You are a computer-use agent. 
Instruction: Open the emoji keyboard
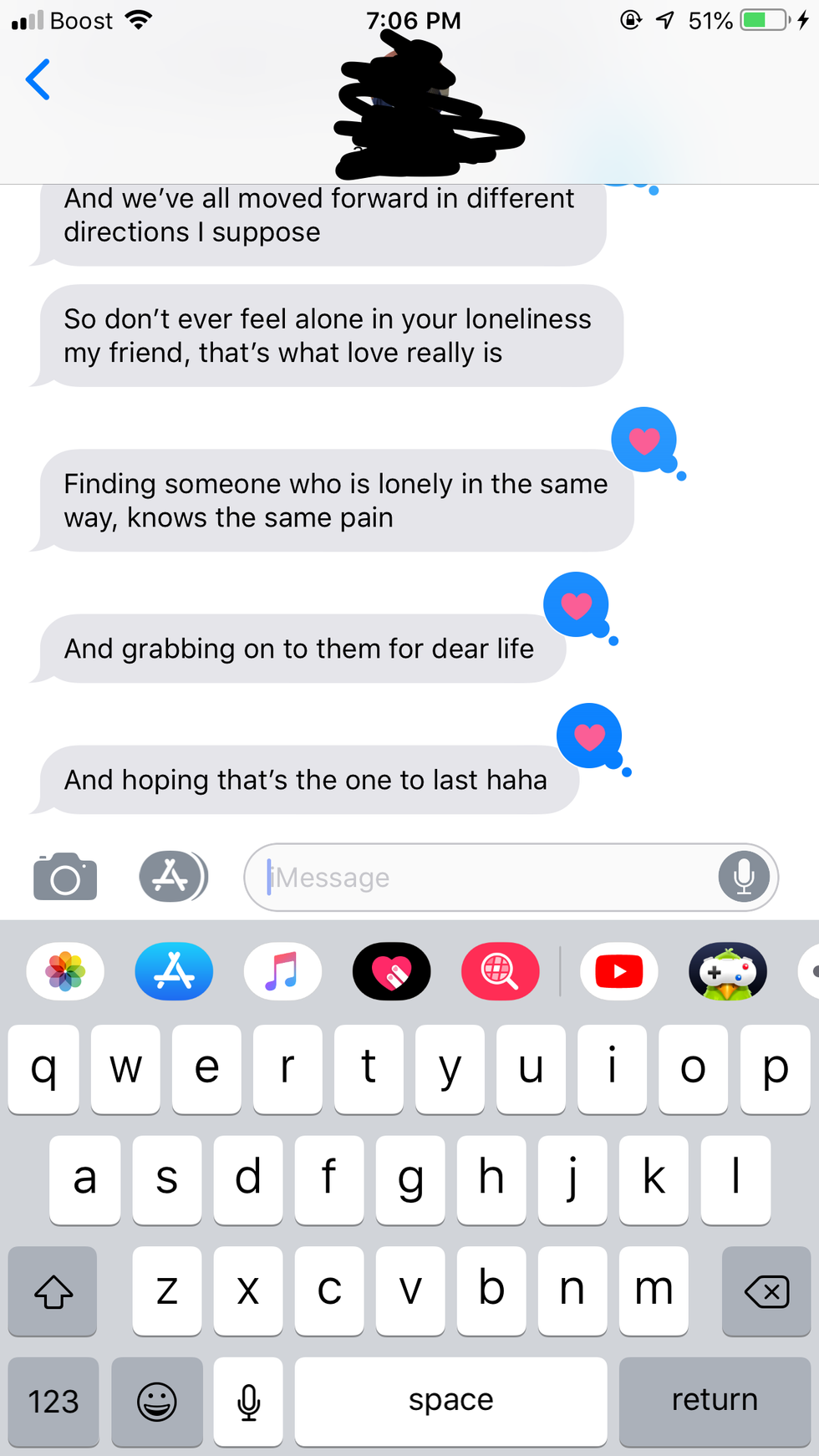click(x=157, y=1402)
